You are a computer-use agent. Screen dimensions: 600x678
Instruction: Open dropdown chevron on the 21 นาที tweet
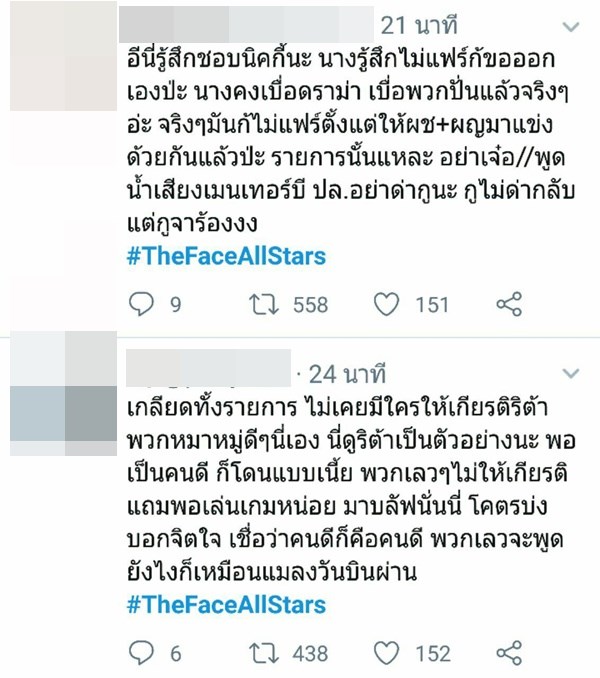point(570,25)
